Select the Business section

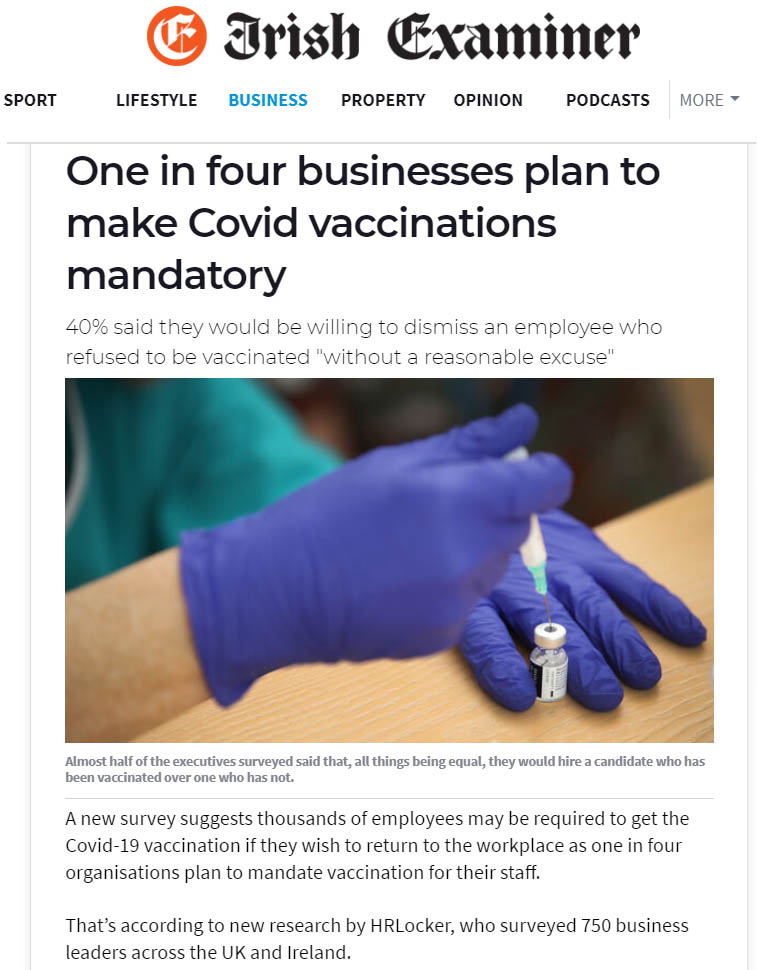[x=268, y=100]
